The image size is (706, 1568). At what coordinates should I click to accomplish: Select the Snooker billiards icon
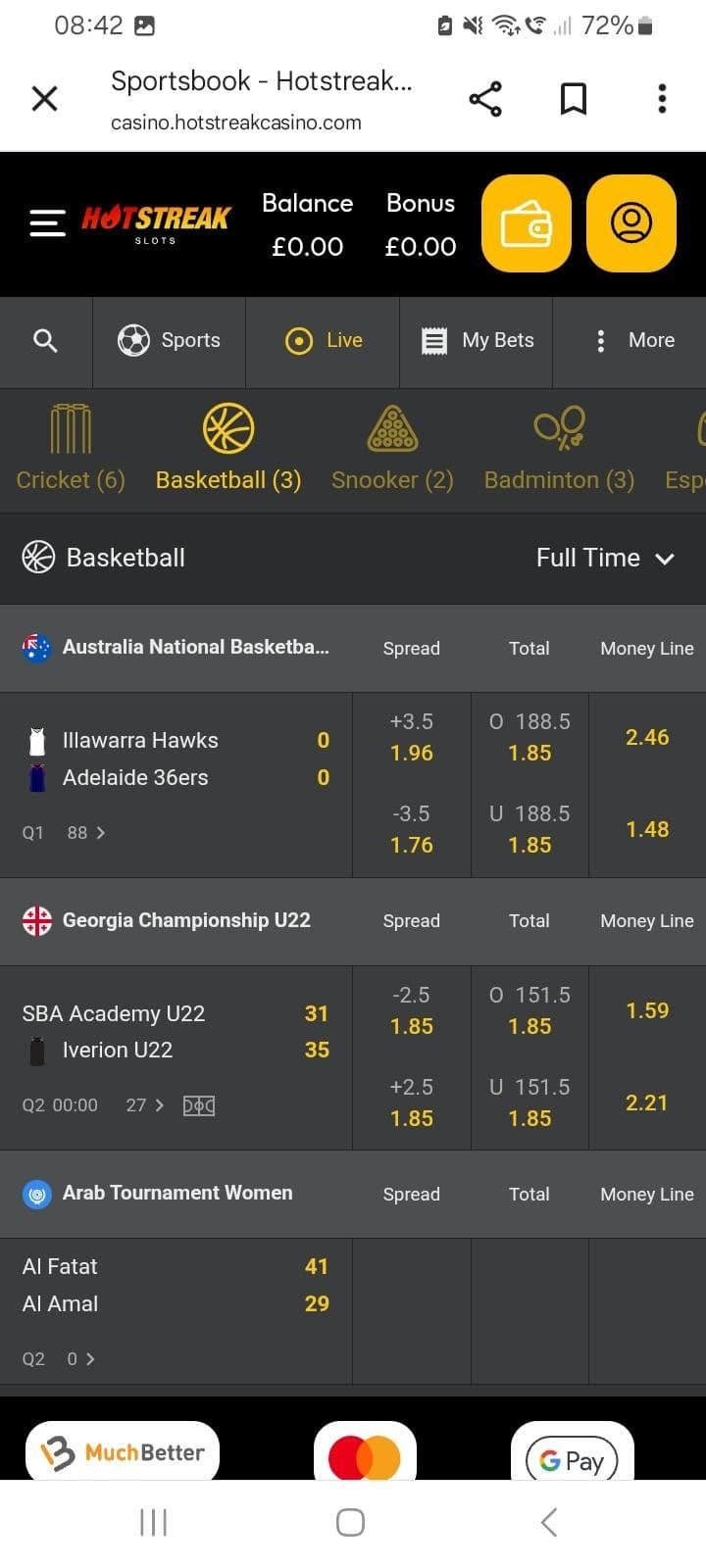tap(392, 428)
